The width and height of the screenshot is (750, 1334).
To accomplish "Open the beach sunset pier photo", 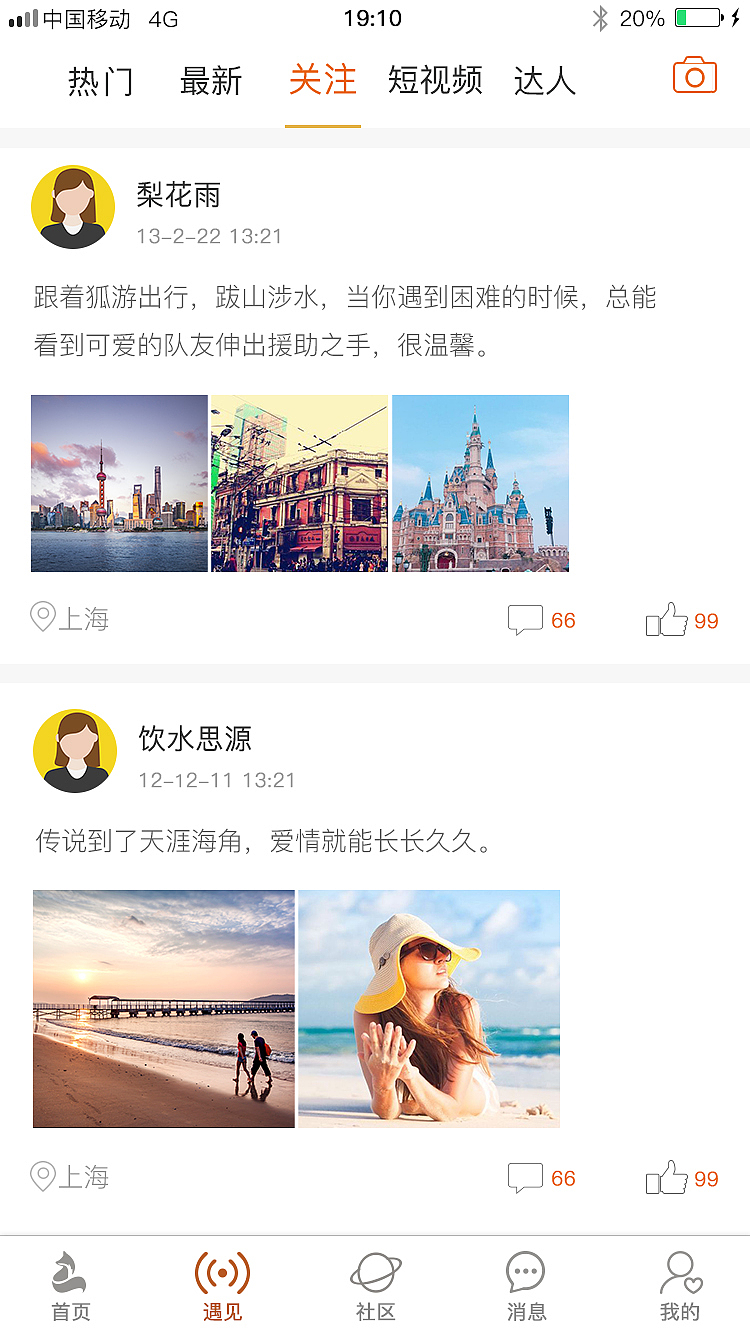I will pyautogui.click(x=163, y=1009).
